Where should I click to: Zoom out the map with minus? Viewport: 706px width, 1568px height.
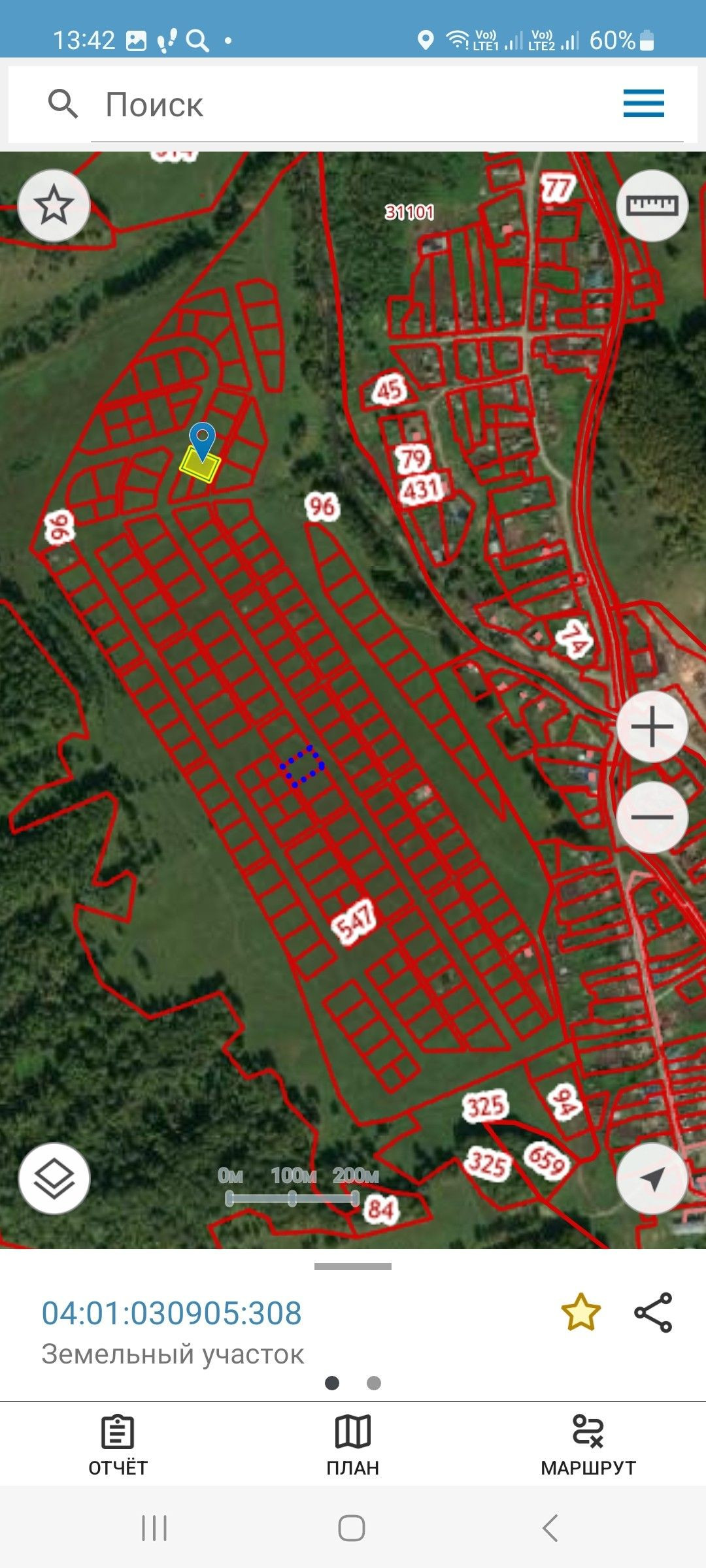pos(652,817)
